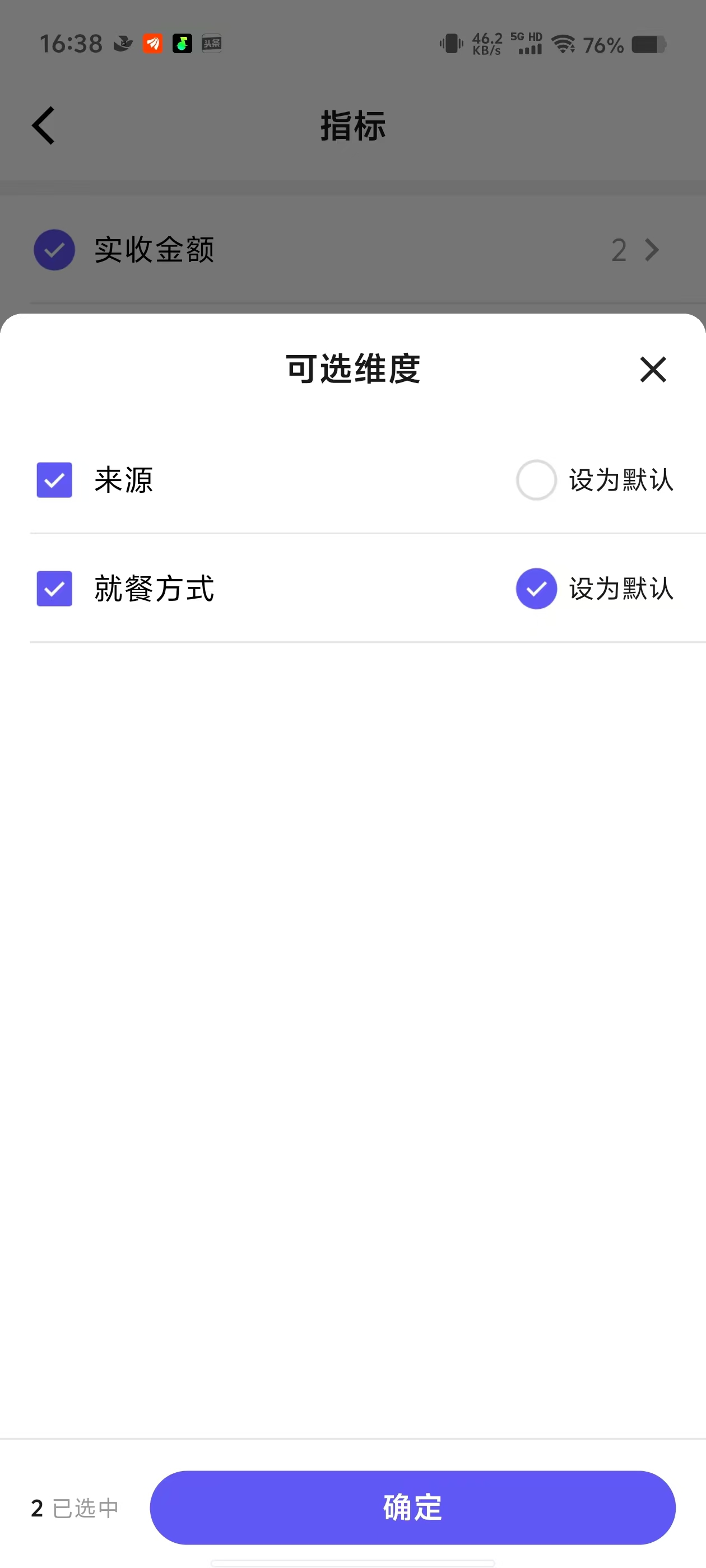The width and height of the screenshot is (706, 1568).
Task: Tap 设为默认 radio for 就餐方式
Action: tap(536, 588)
